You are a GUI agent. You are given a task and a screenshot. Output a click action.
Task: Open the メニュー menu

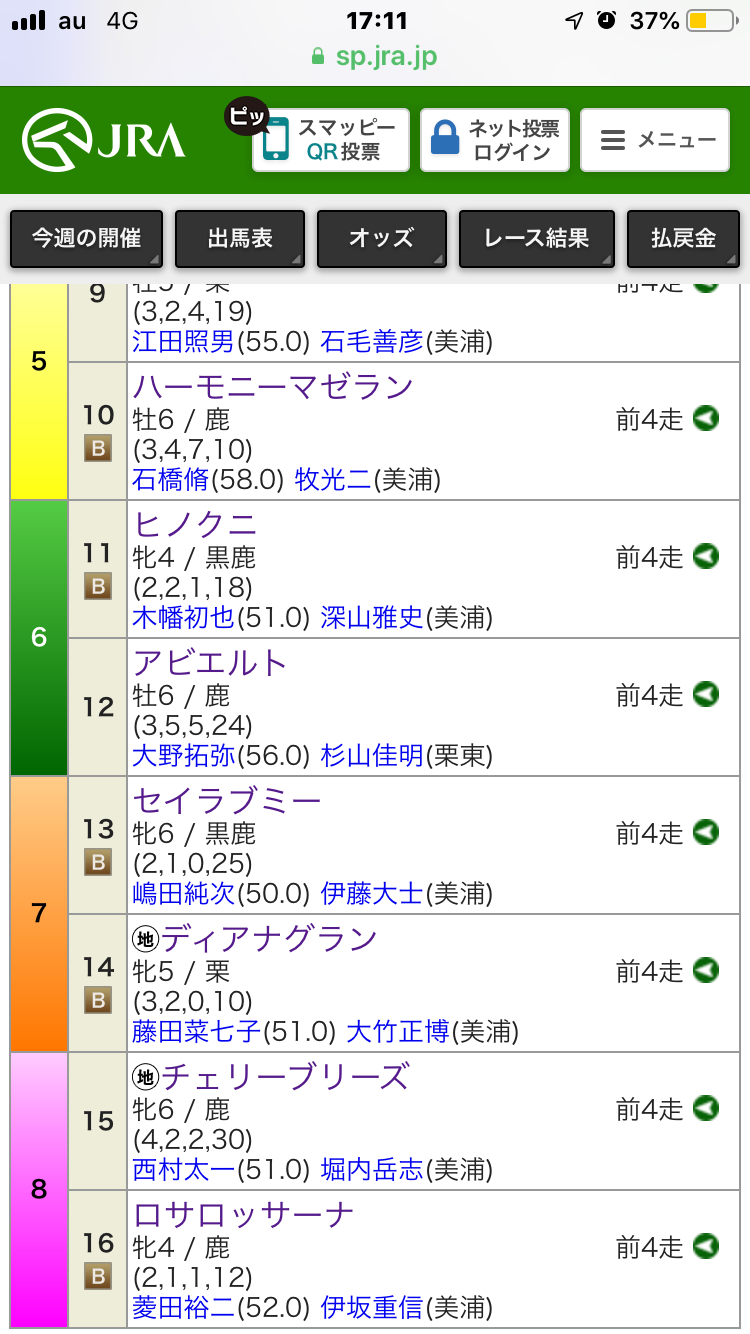pos(657,140)
